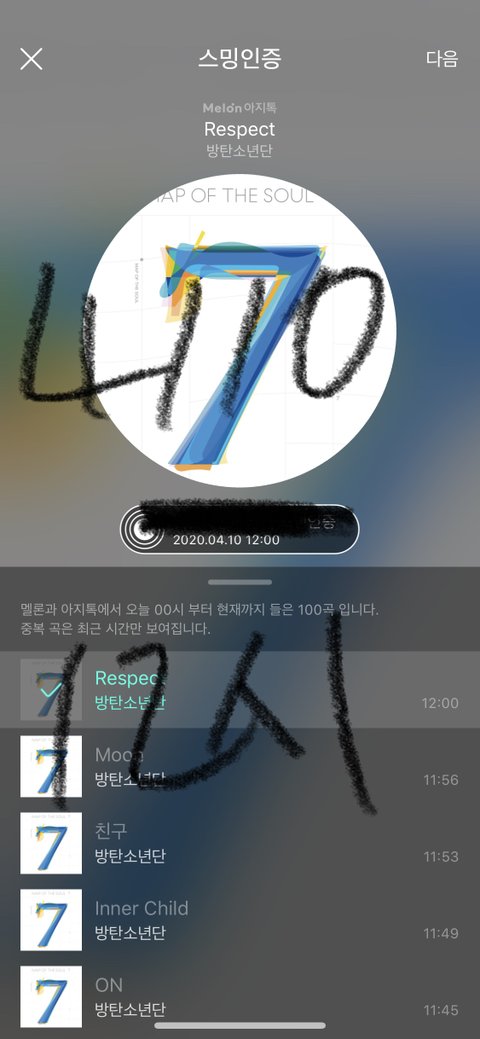Close the streaming certification screen
The height and width of the screenshot is (1039, 480).
(31, 59)
